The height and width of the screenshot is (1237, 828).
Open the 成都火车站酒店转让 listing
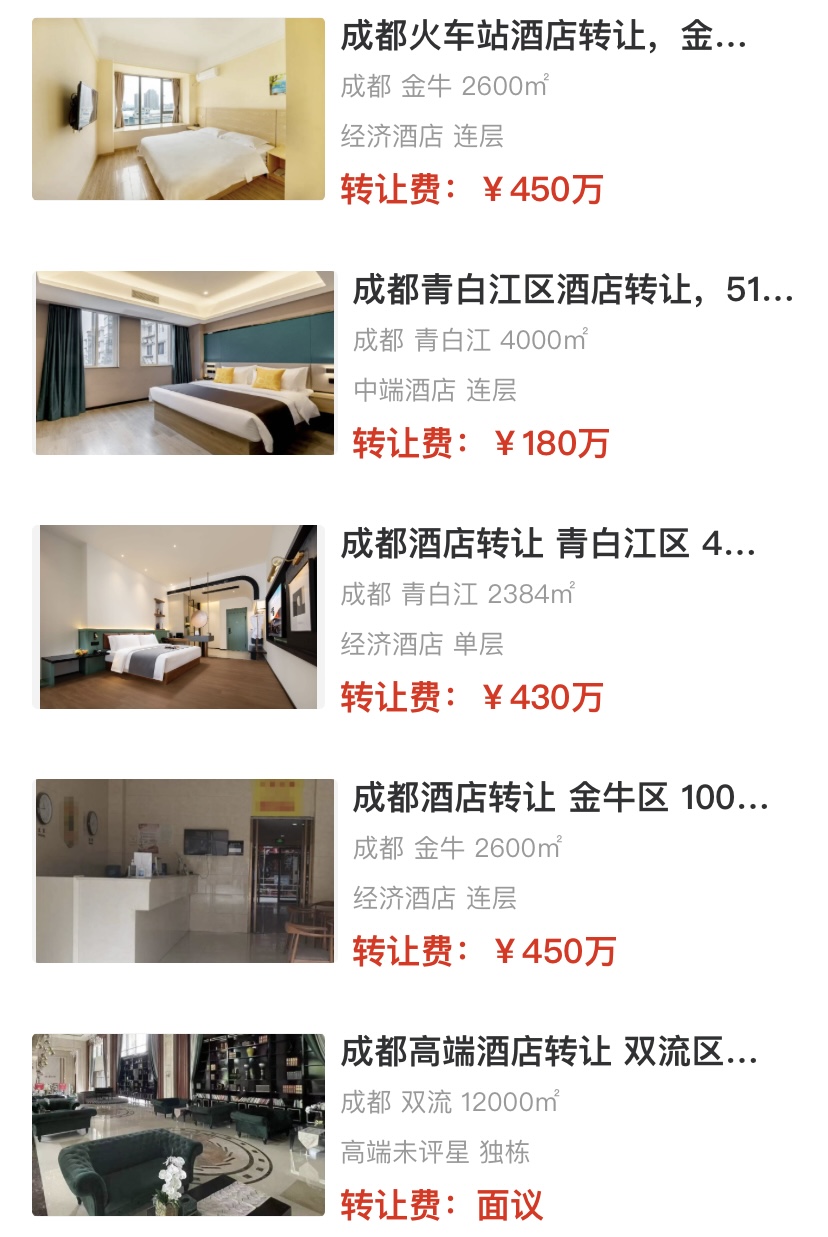pos(543,38)
